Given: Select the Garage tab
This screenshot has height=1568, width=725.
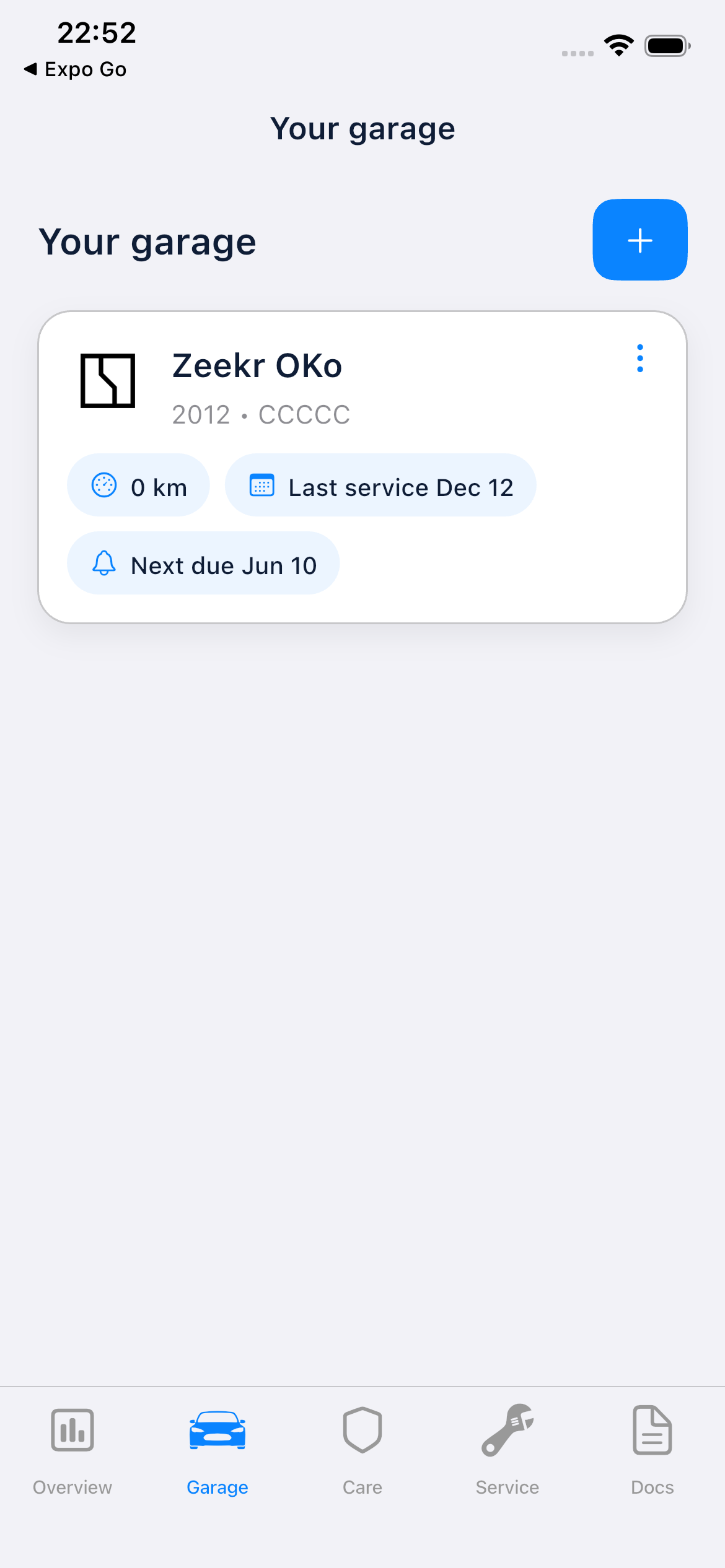Looking at the screenshot, I should click(x=217, y=1450).
